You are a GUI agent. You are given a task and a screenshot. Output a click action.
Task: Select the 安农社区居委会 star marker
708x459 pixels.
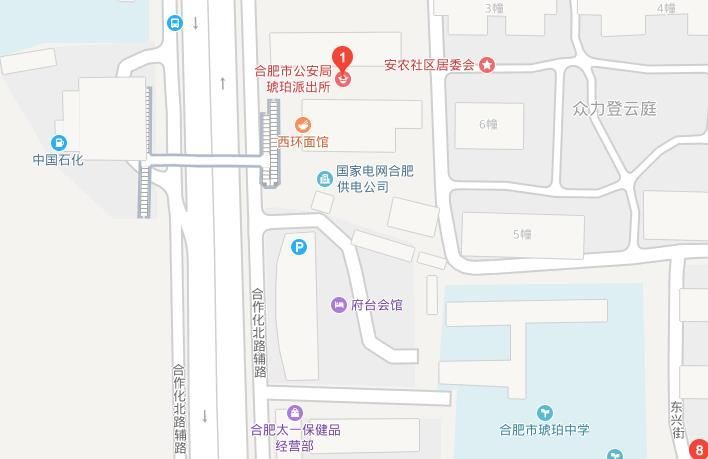[487, 66]
